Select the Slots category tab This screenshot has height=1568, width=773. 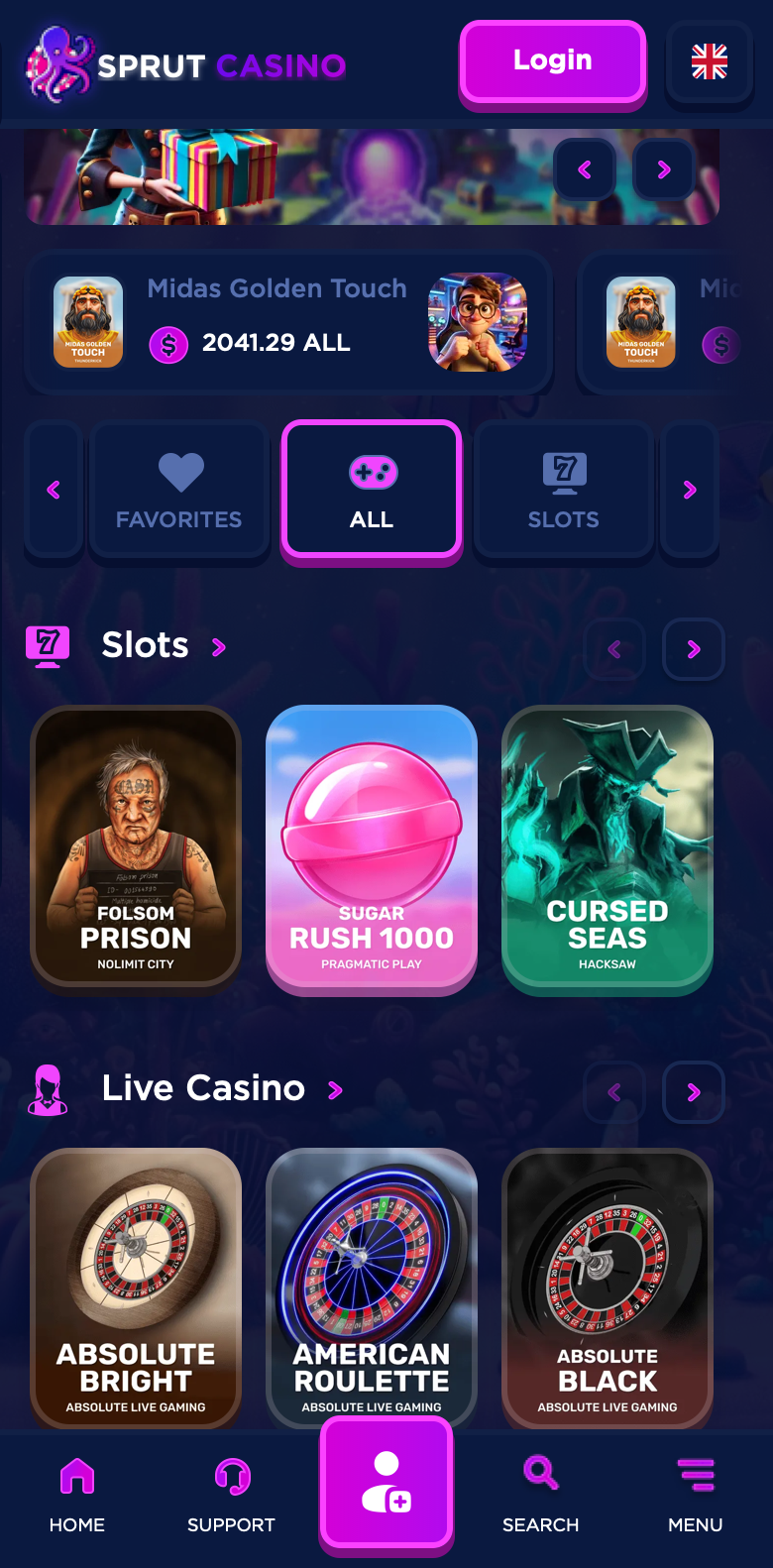(564, 490)
